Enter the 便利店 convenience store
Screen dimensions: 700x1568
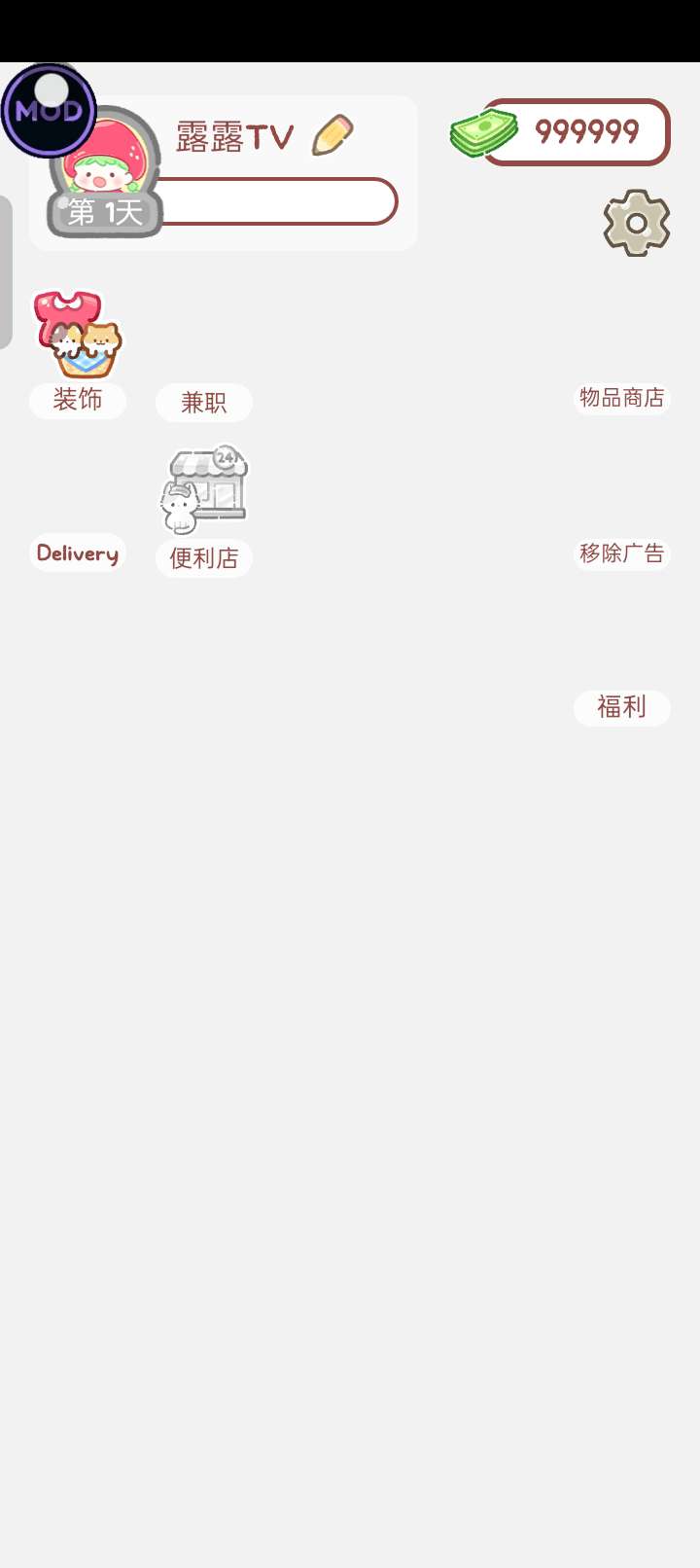204,494
